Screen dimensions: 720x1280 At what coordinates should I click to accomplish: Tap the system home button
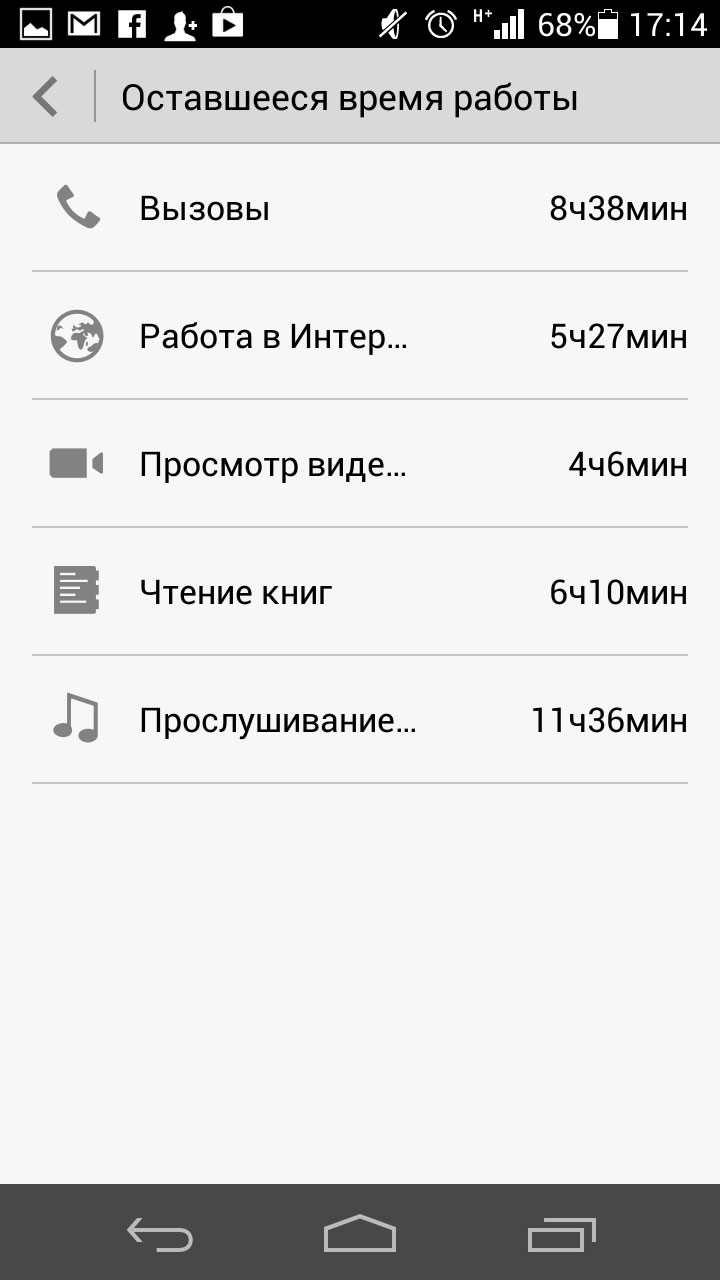360,1234
